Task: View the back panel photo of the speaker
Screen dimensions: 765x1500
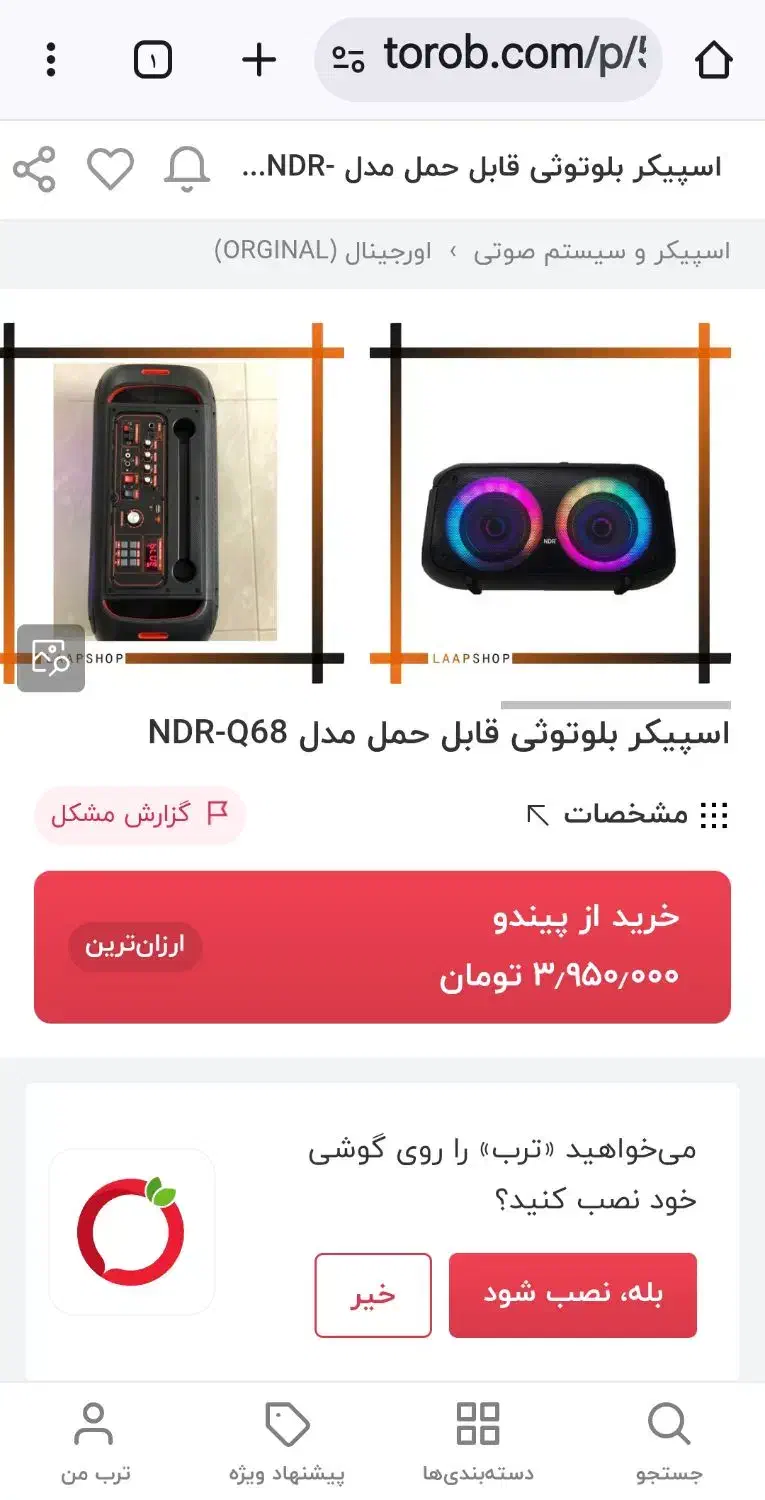Action: [166, 503]
